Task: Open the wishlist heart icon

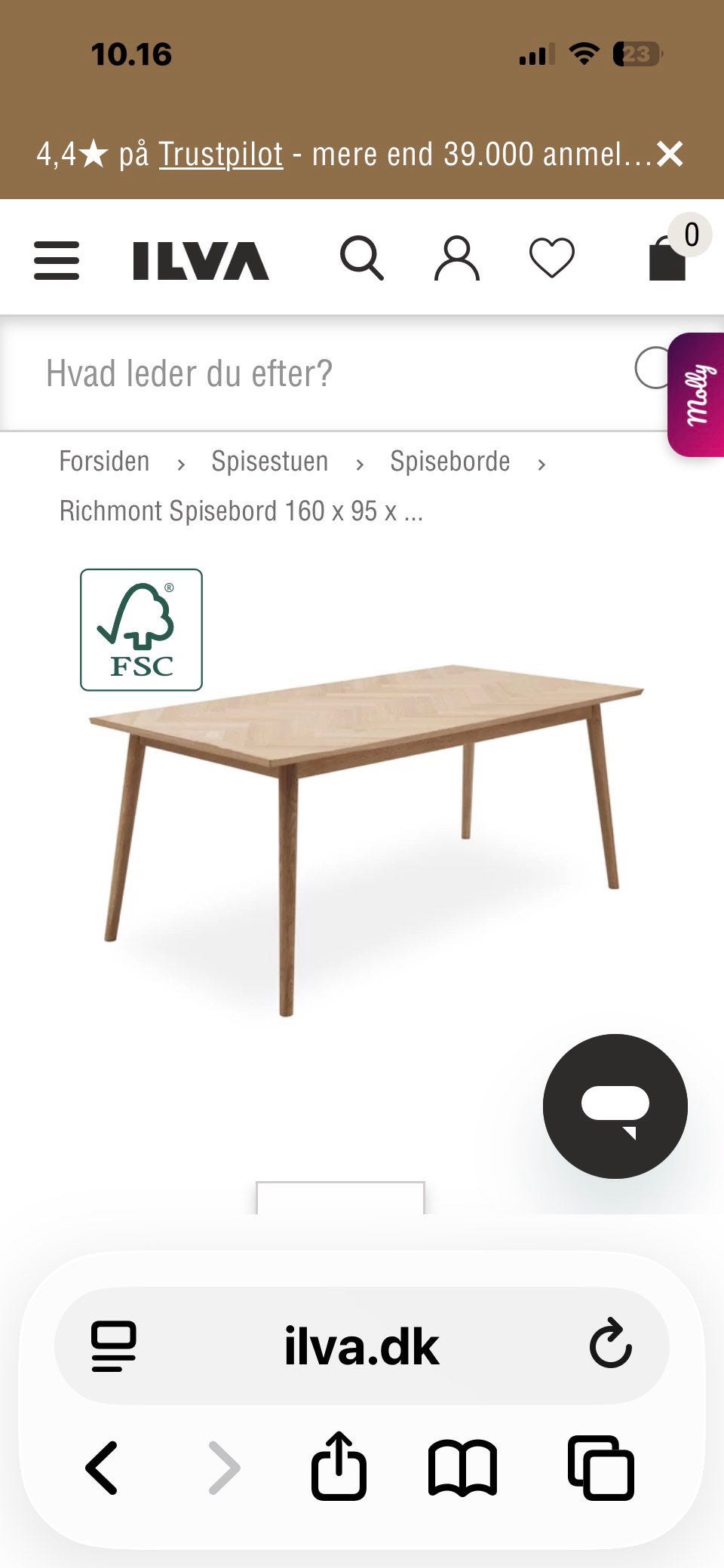Action: (x=553, y=259)
